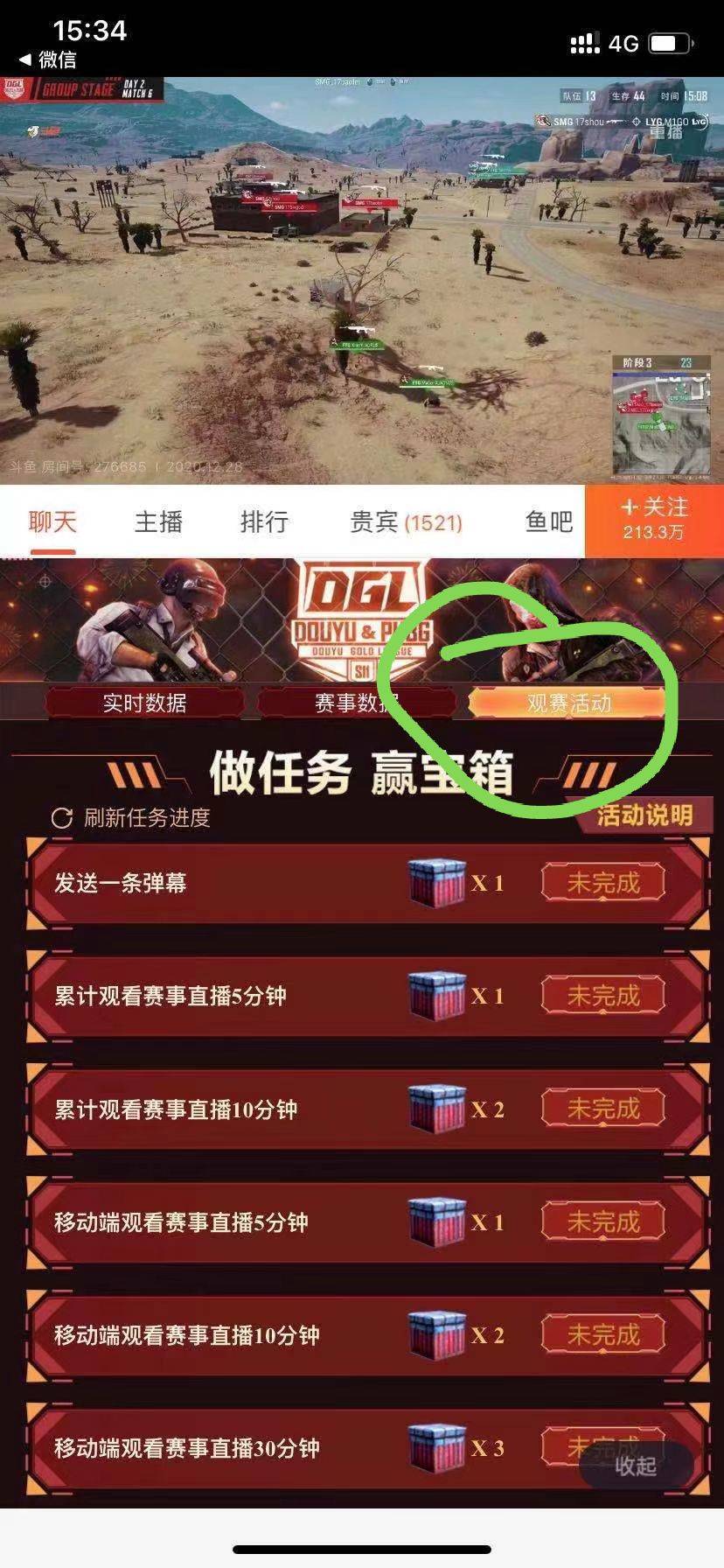Image resolution: width=724 pixels, height=1568 pixels.
Task: Tap 刷新任务进度 to refresh tasks
Action: tap(131, 818)
